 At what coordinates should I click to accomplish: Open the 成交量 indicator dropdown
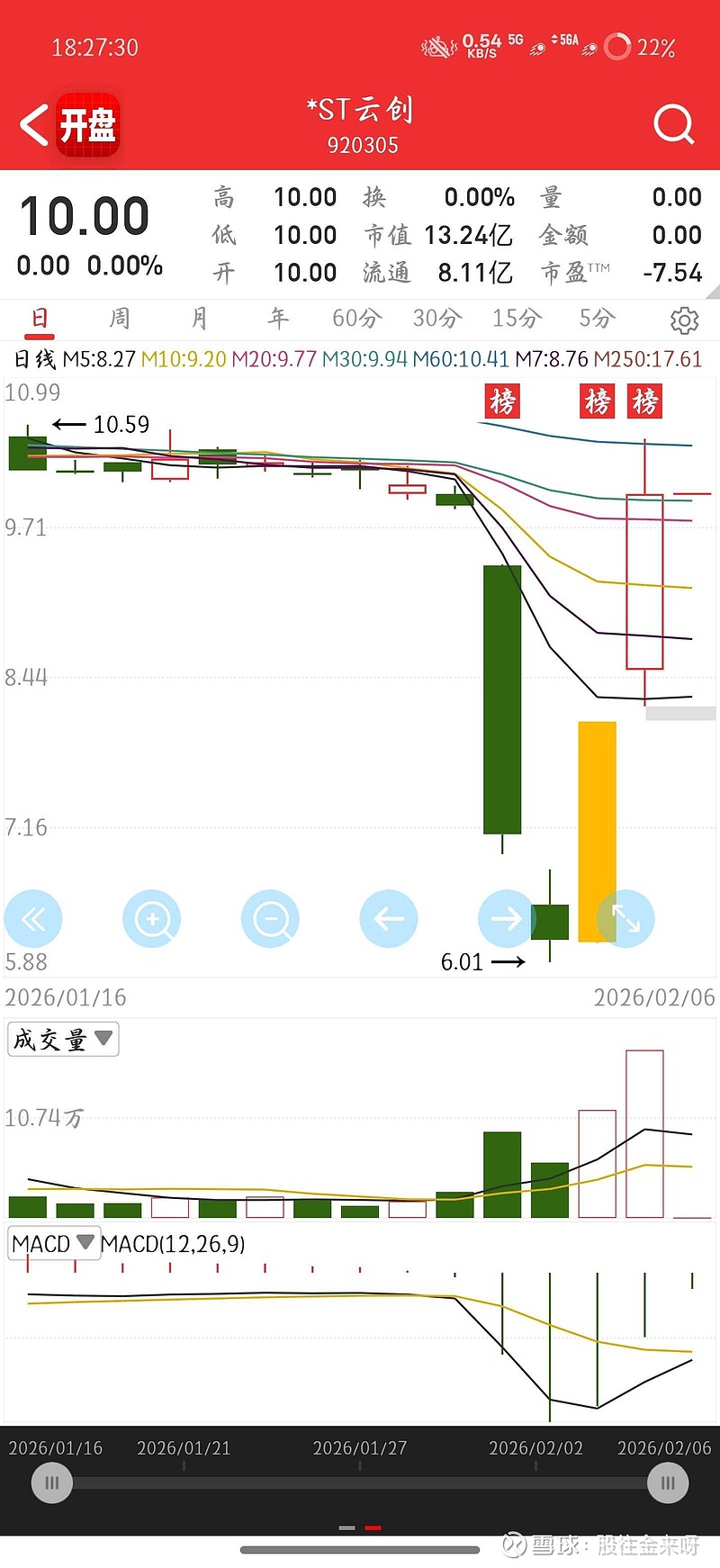(x=63, y=1040)
